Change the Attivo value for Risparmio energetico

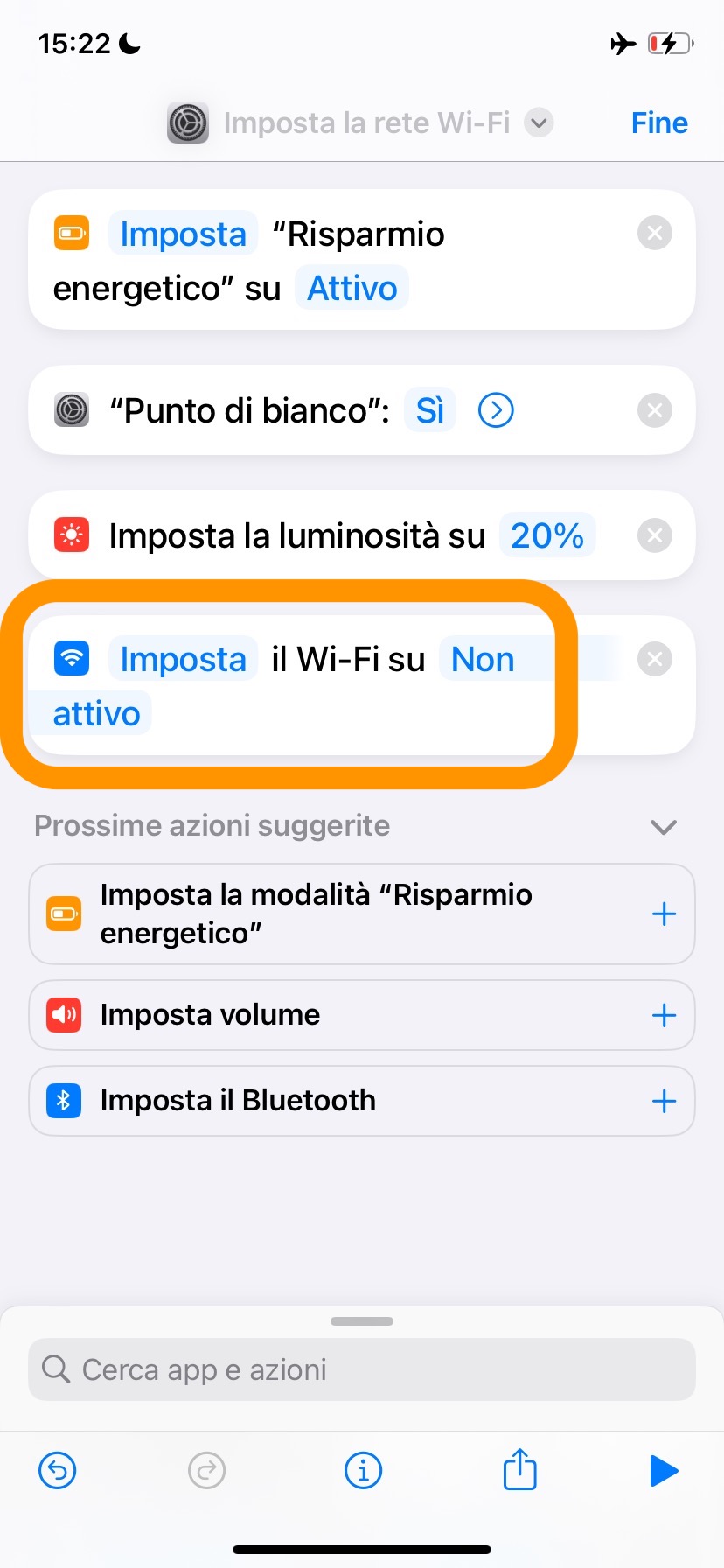[x=352, y=288]
